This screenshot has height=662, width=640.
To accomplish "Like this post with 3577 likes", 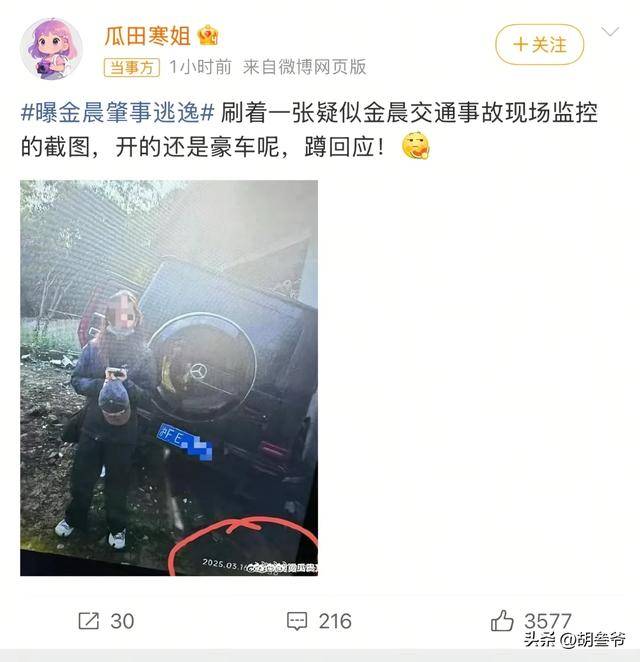I will 531,621.
